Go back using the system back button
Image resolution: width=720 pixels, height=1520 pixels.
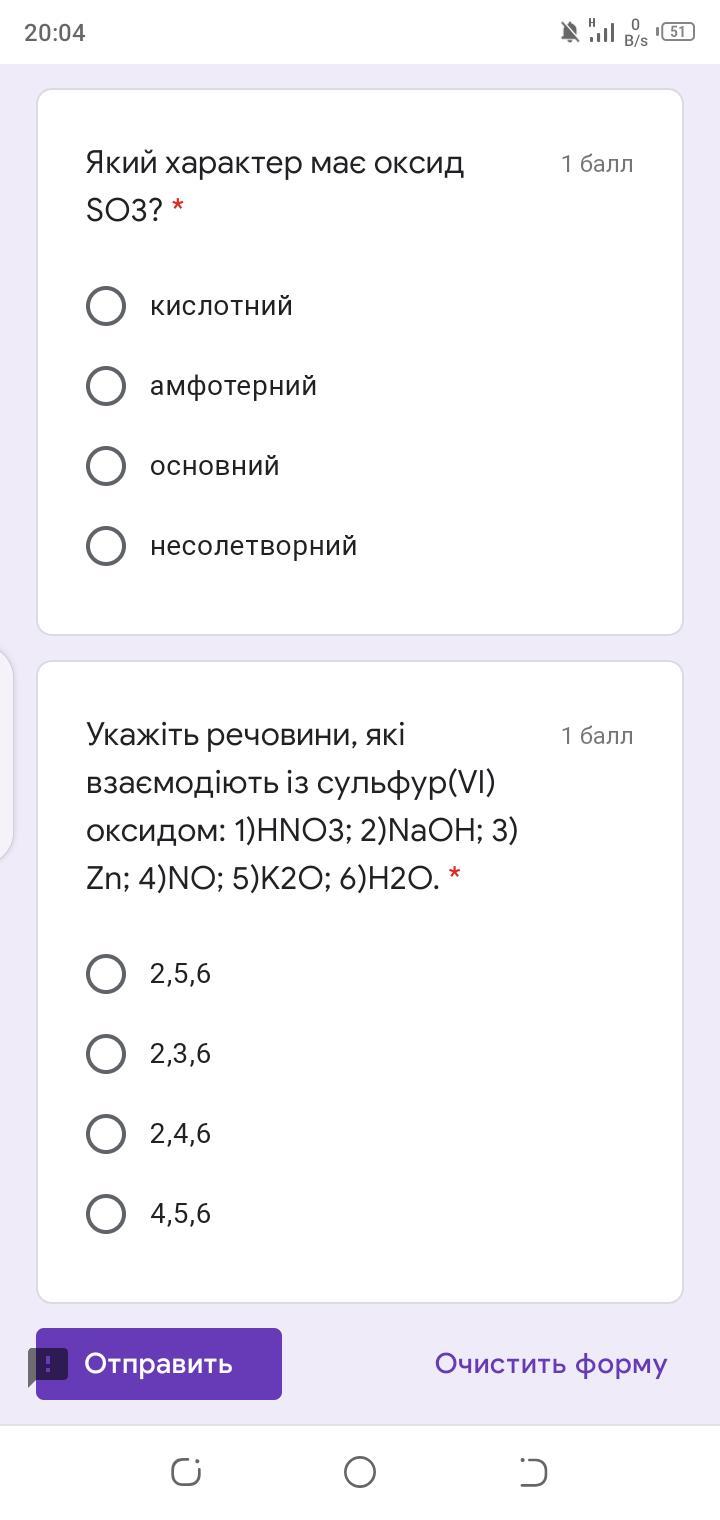[533, 1472]
